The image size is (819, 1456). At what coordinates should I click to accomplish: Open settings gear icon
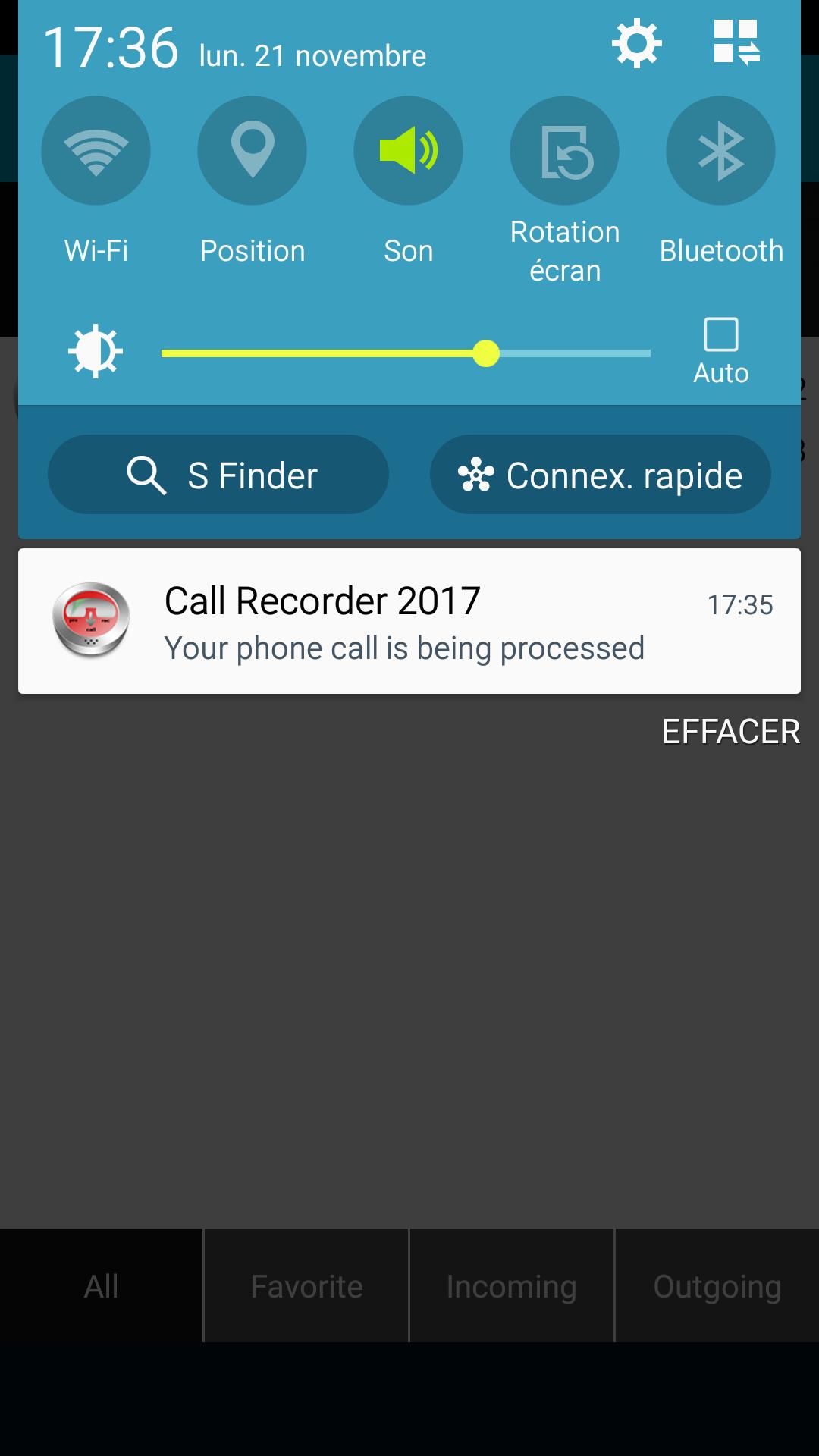(x=636, y=44)
